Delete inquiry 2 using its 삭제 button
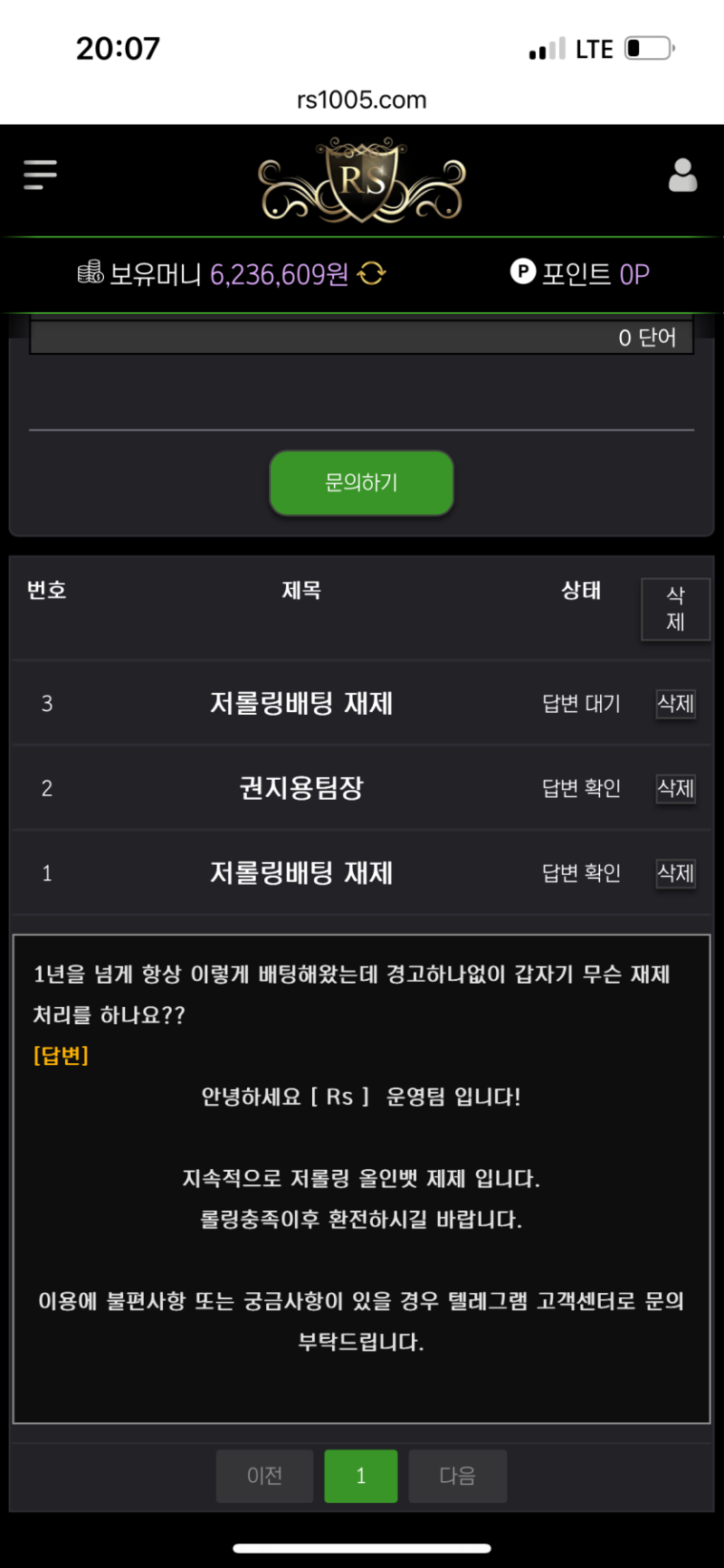 pos(674,788)
